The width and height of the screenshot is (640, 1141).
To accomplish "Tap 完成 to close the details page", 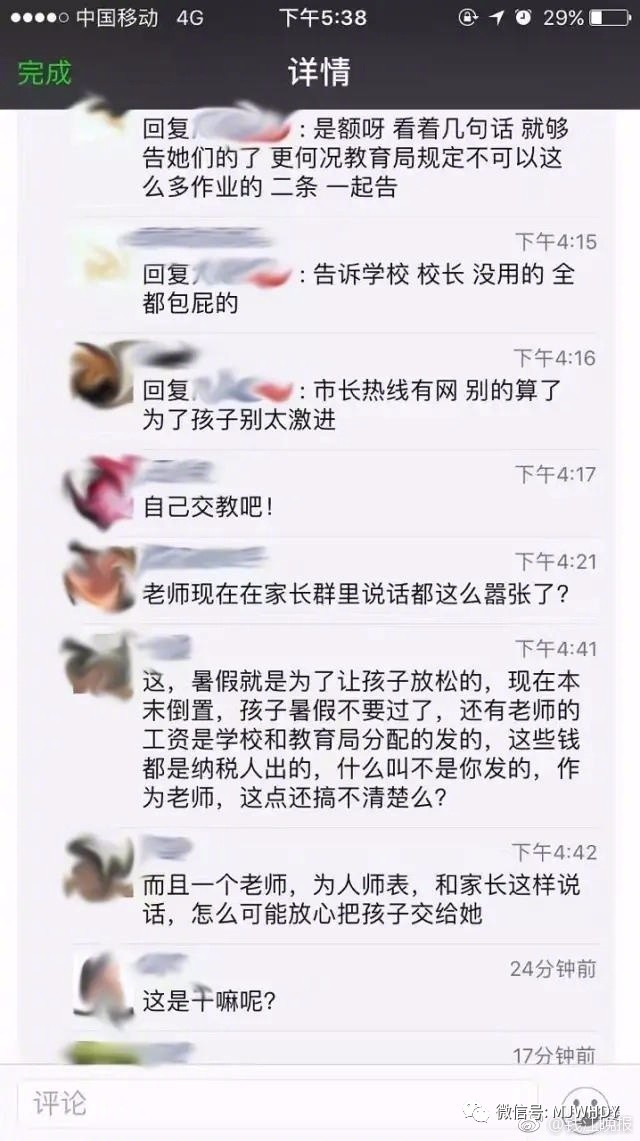I will (45, 73).
